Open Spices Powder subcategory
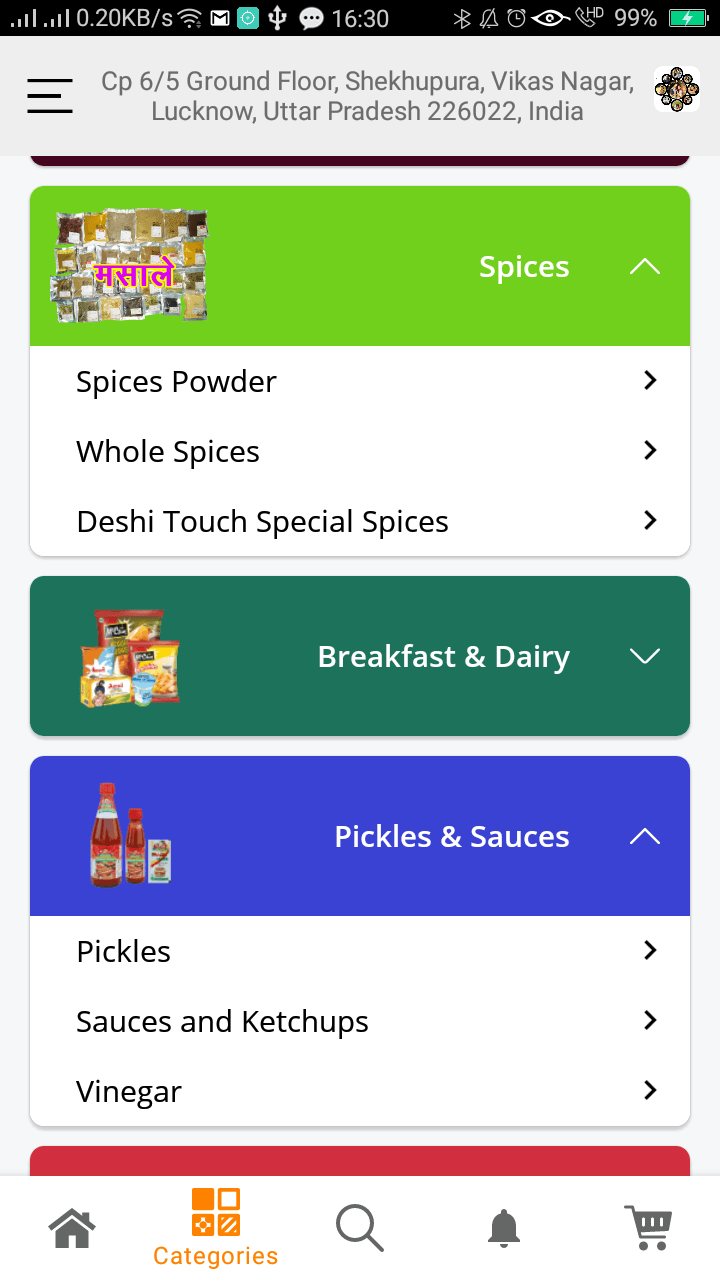The image size is (720, 1280). pyautogui.click(x=360, y=381)
